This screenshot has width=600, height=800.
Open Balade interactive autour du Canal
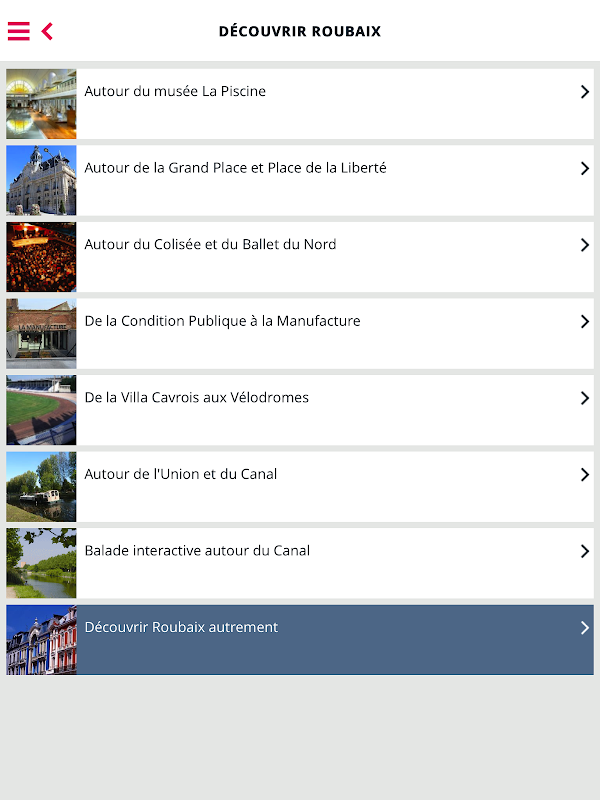300,563
